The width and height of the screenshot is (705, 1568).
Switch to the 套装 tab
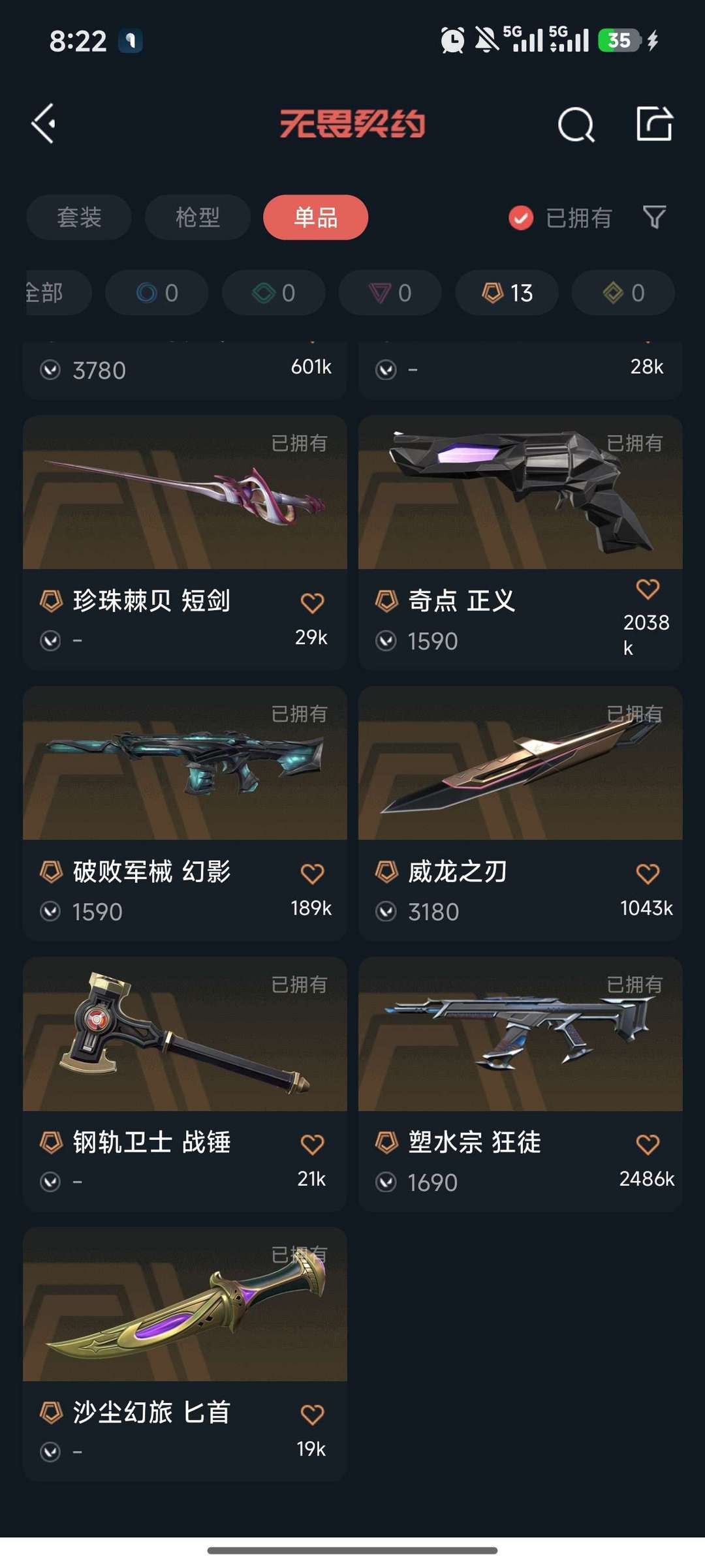pos(79,217)
